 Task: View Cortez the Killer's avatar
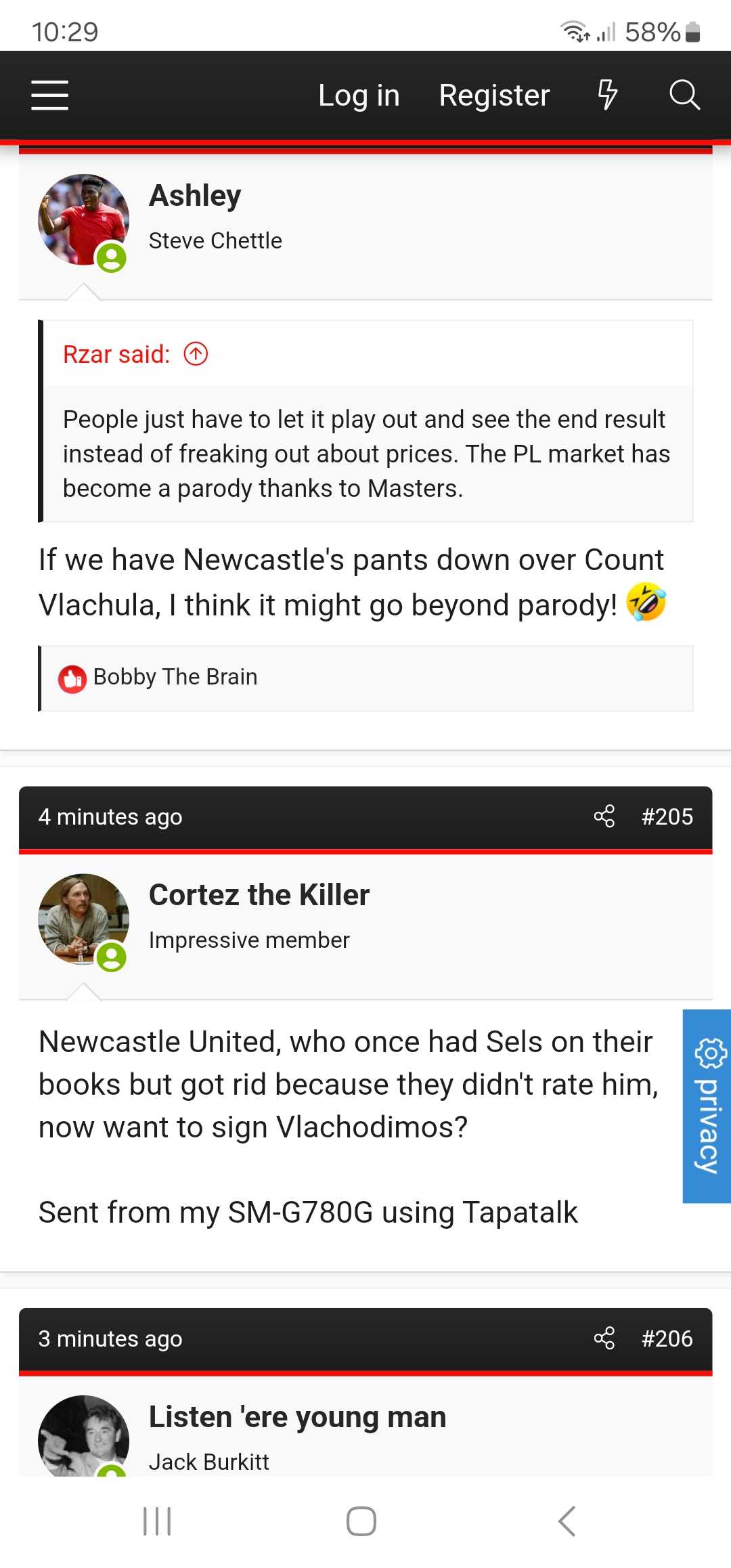pos(83,919)
